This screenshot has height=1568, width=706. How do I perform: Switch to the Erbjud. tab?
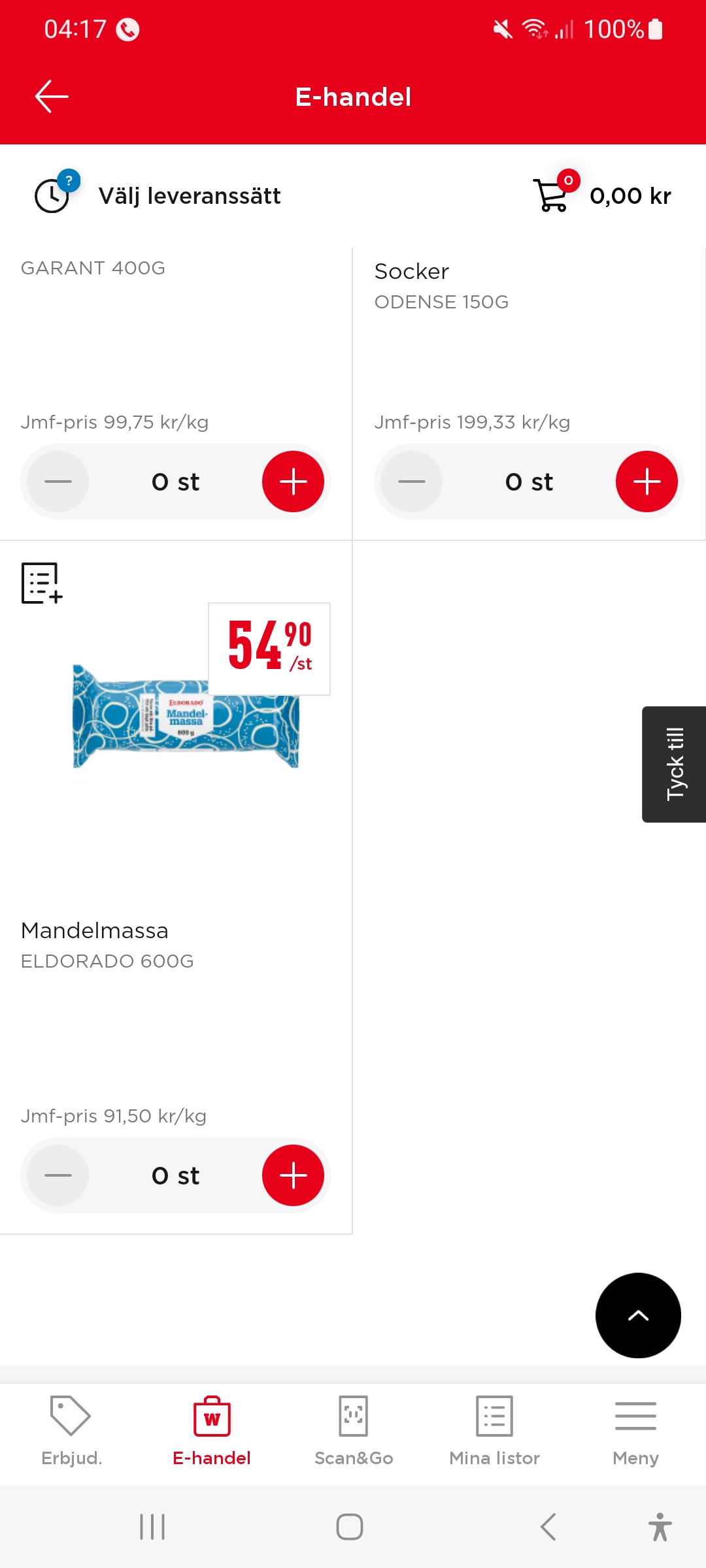(x=71, y=1430)
